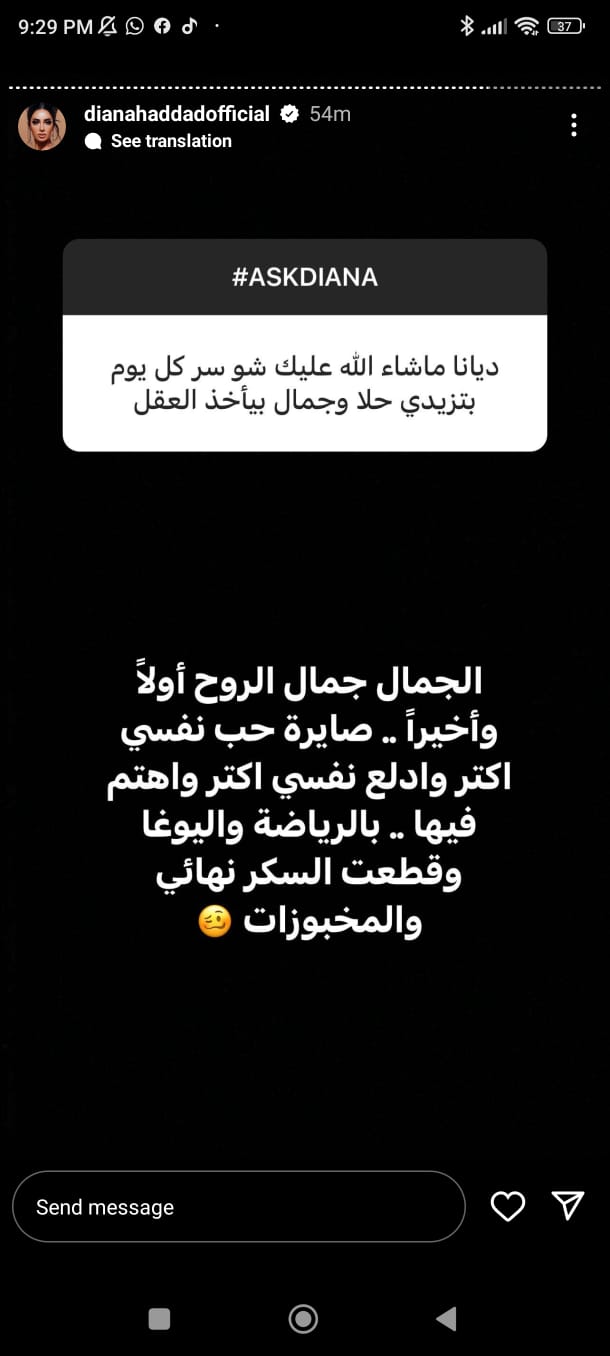Viewport: 610px width, 1356px height.
Task: Go to the home screen
Action: click(x=303, y=1319)
